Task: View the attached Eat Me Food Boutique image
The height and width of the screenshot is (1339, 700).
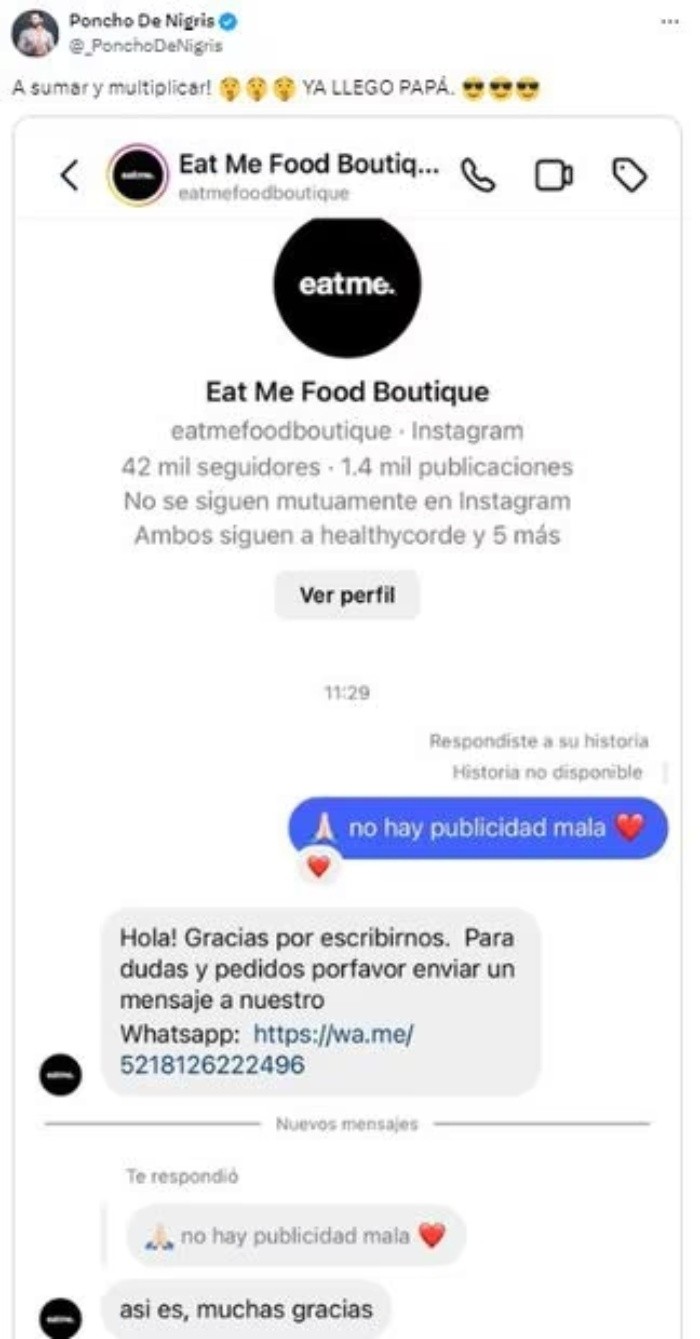Action: point(347,700)
